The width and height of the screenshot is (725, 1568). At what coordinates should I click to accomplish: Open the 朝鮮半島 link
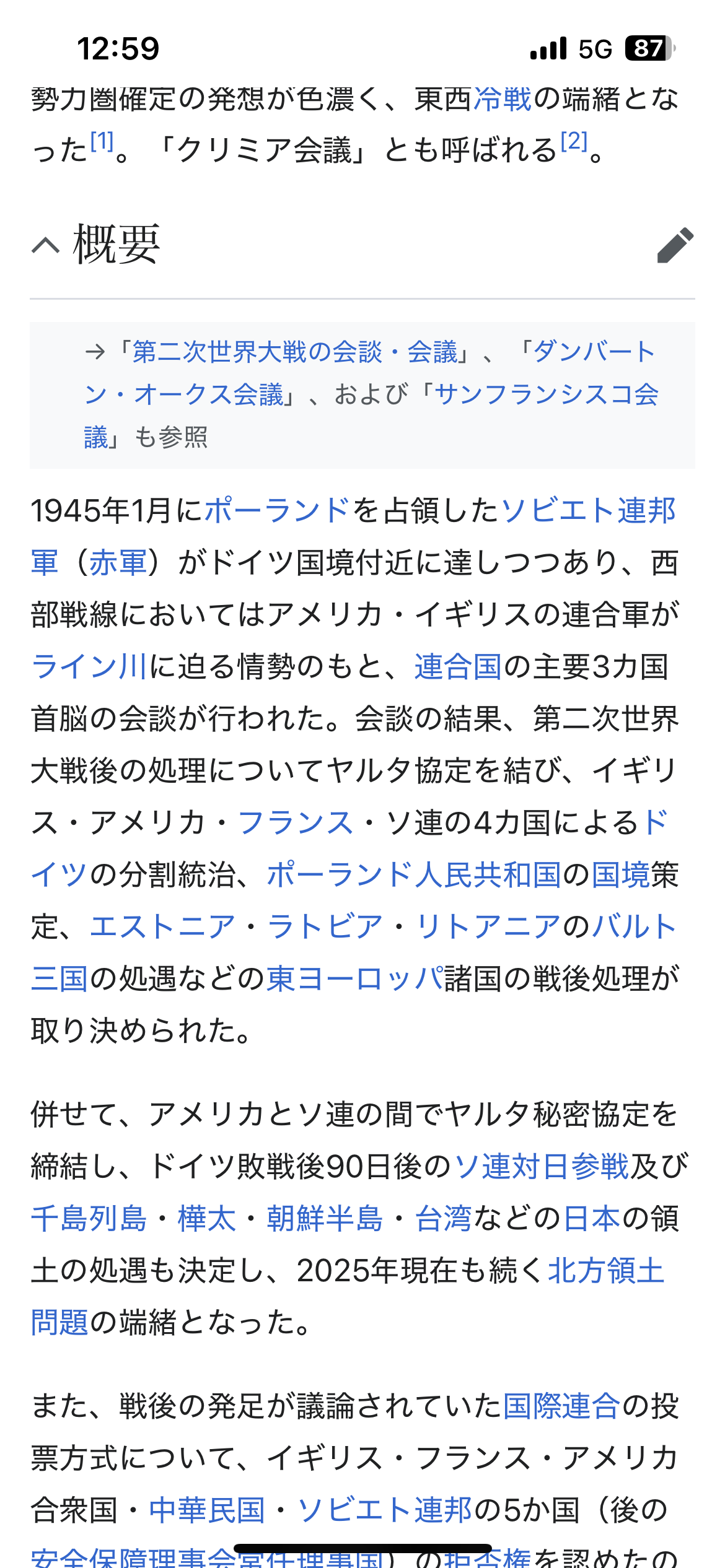coord(325,1219)
